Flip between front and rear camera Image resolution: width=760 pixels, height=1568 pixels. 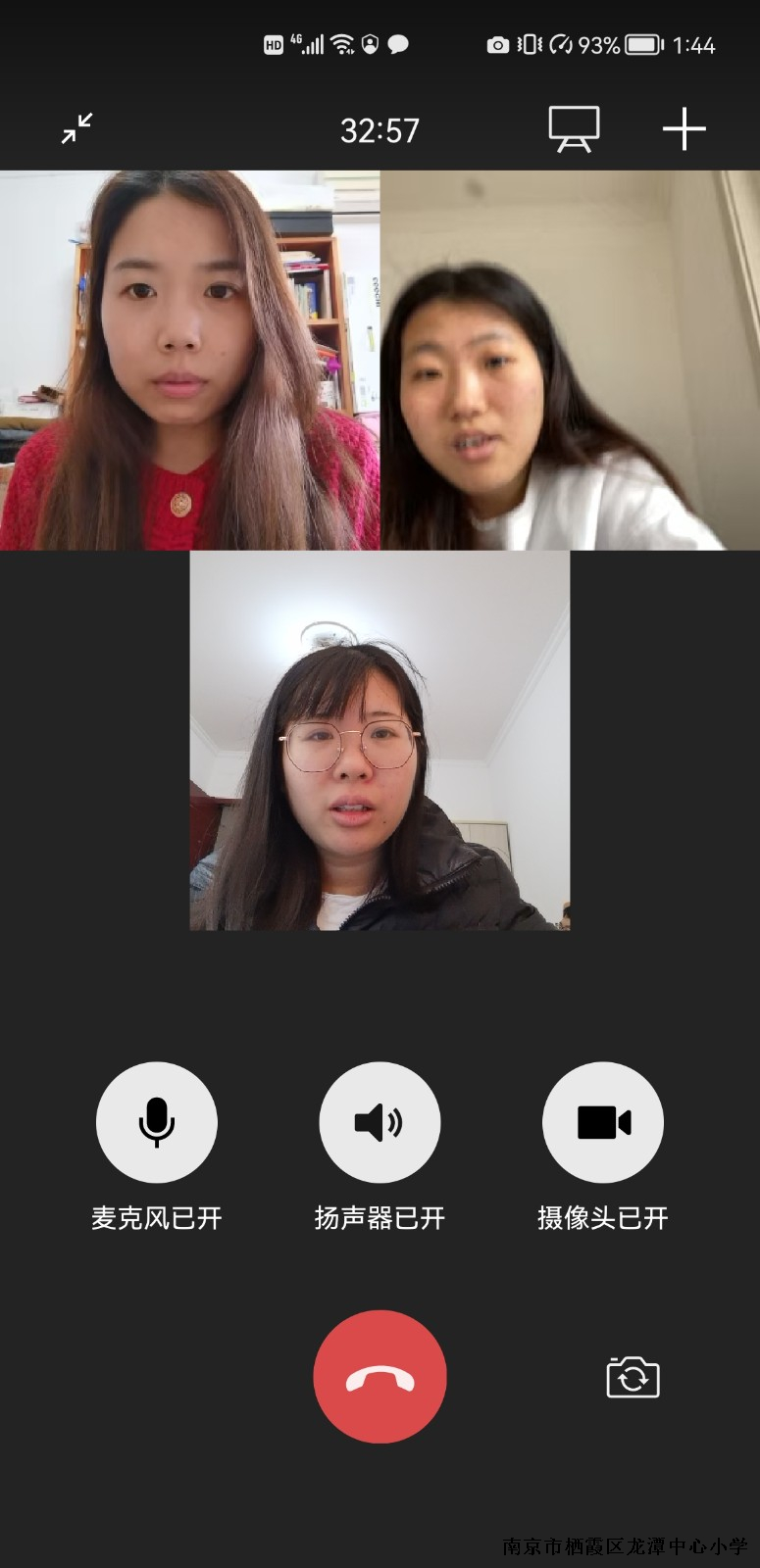[x=633, y=1377]
